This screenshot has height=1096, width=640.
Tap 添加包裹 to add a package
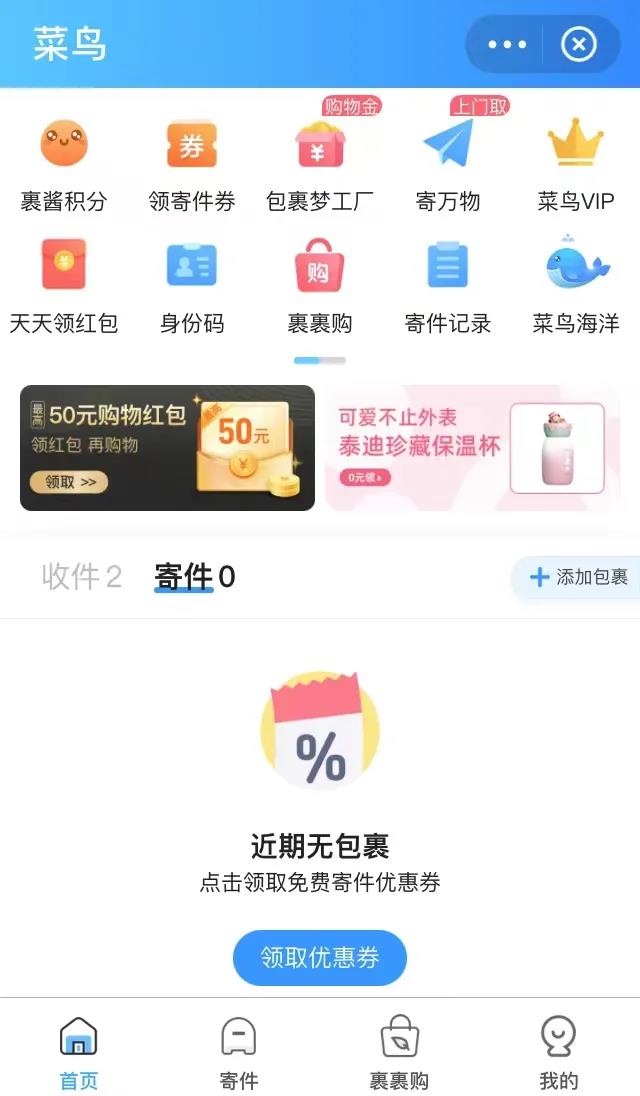(578, 577)
